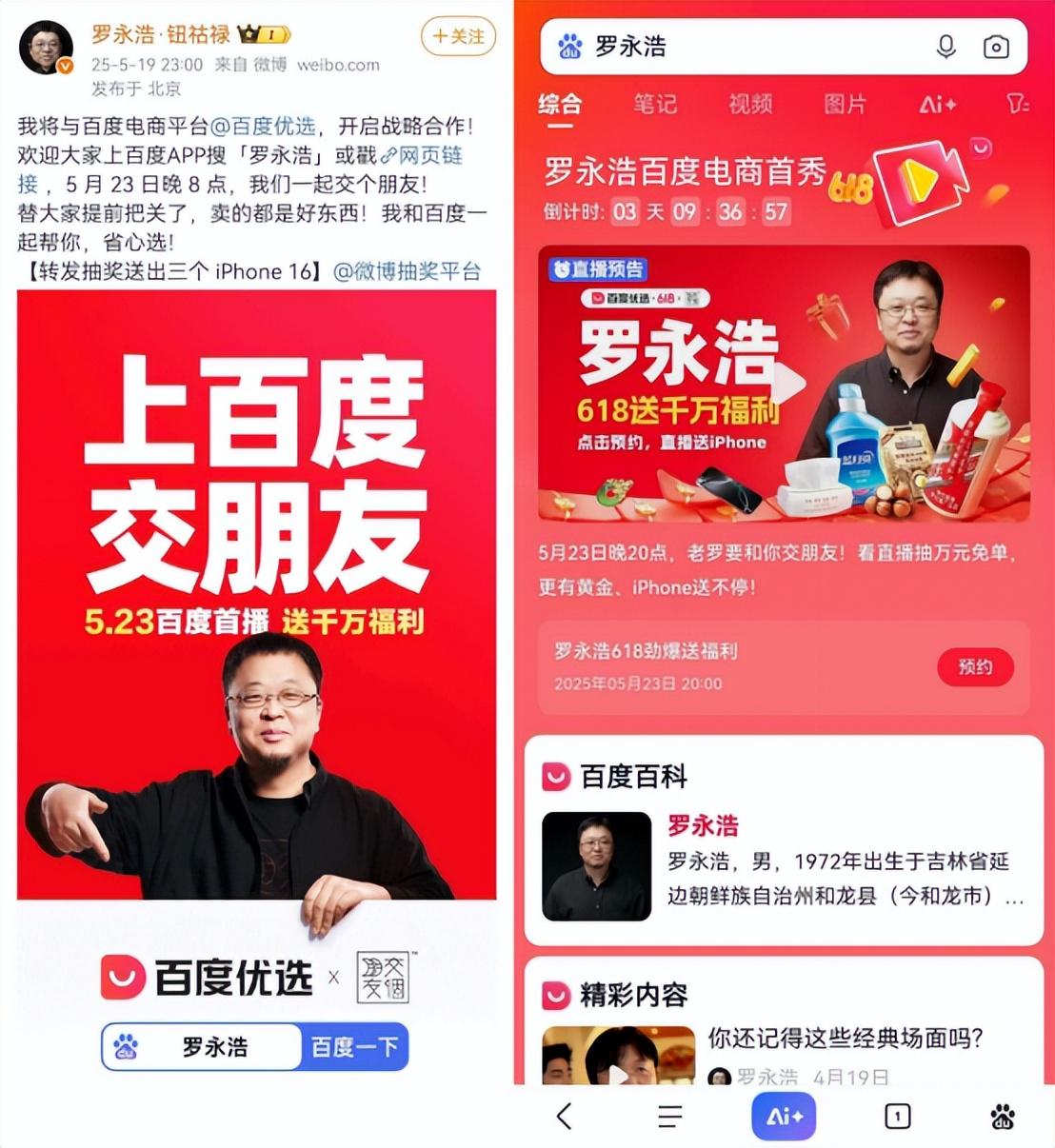Open the Ai+ button in bottom bar

coord(784,1116)
